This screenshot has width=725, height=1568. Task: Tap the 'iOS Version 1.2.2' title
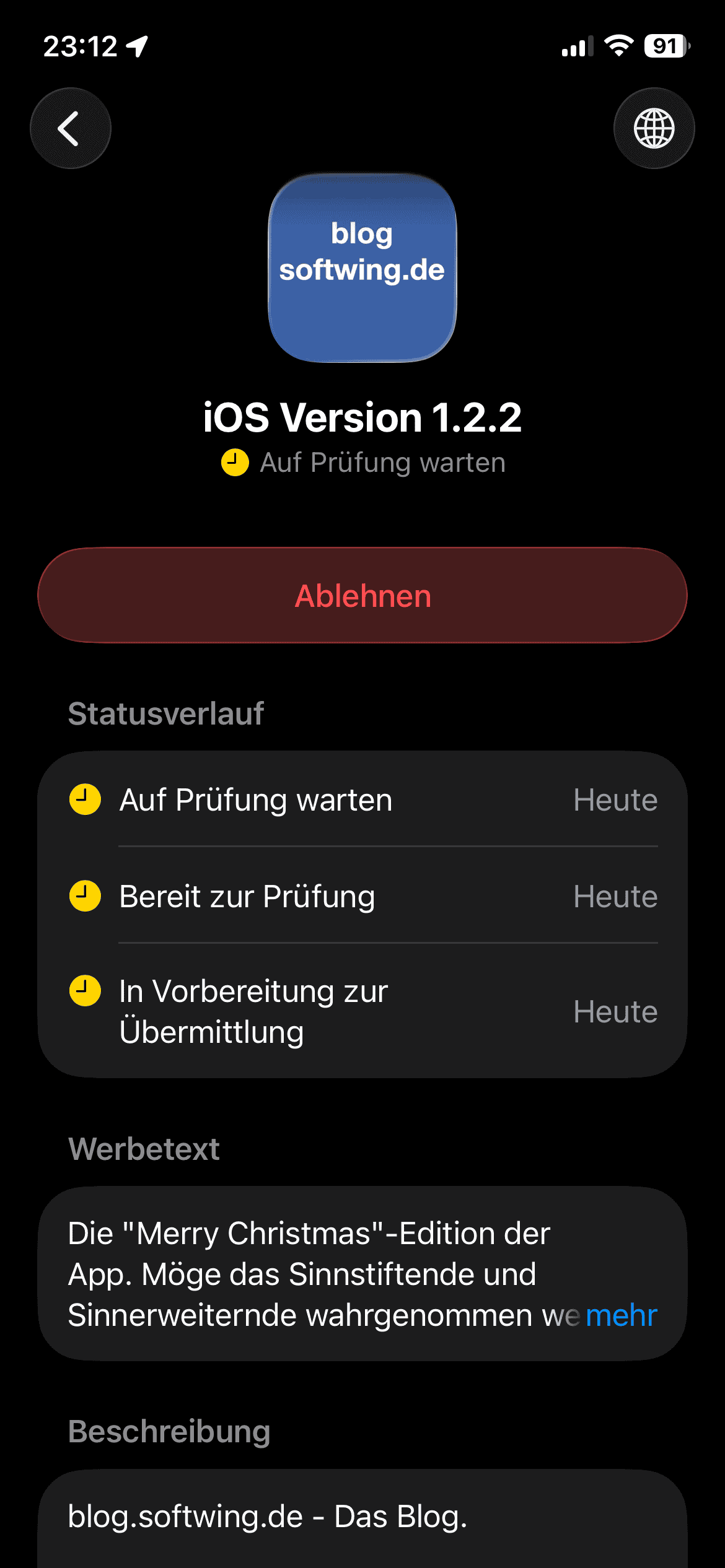click(362, 416)
